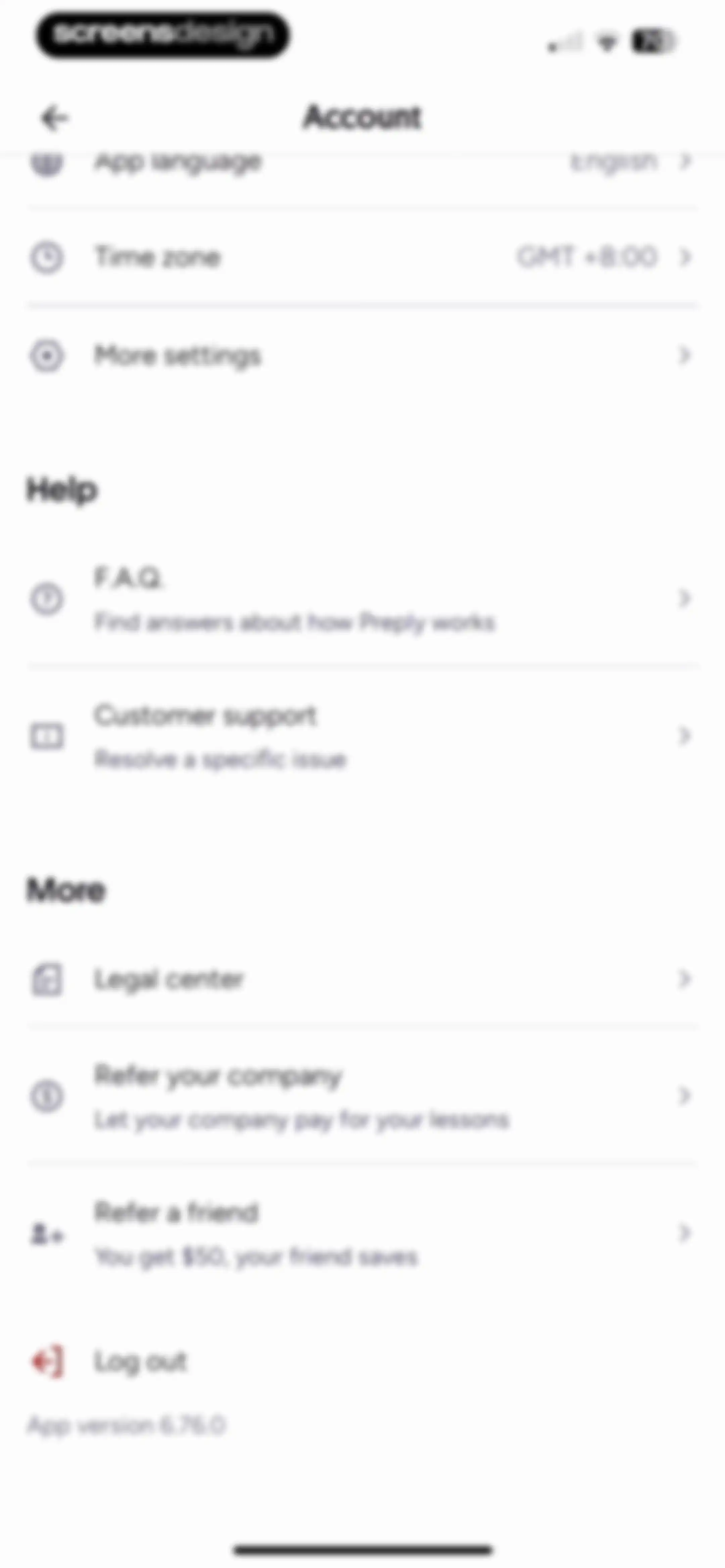Contact Customer support
The height and width of the screenshot is (1568, 725).
coord(362,736)
